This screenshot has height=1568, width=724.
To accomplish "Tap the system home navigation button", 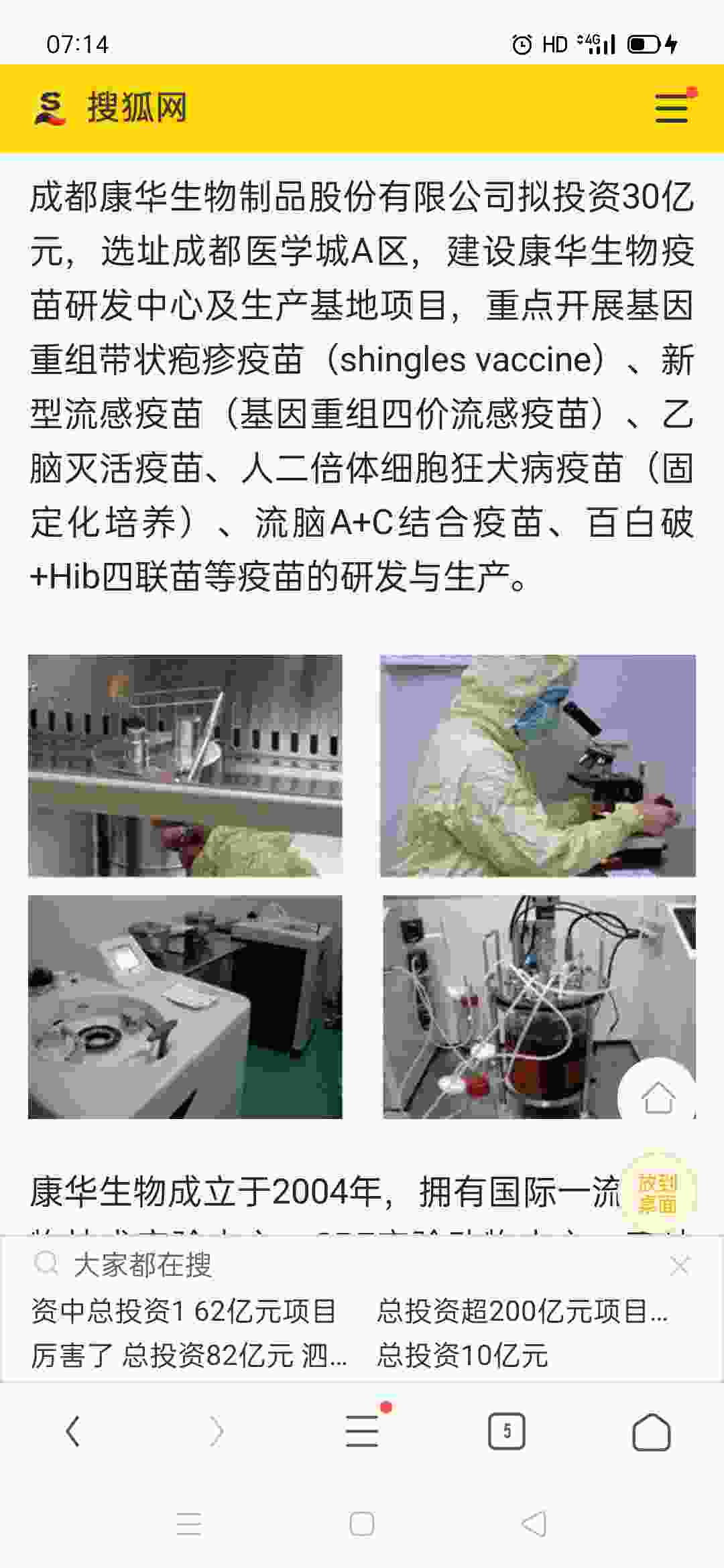I will click(362, 1524).
